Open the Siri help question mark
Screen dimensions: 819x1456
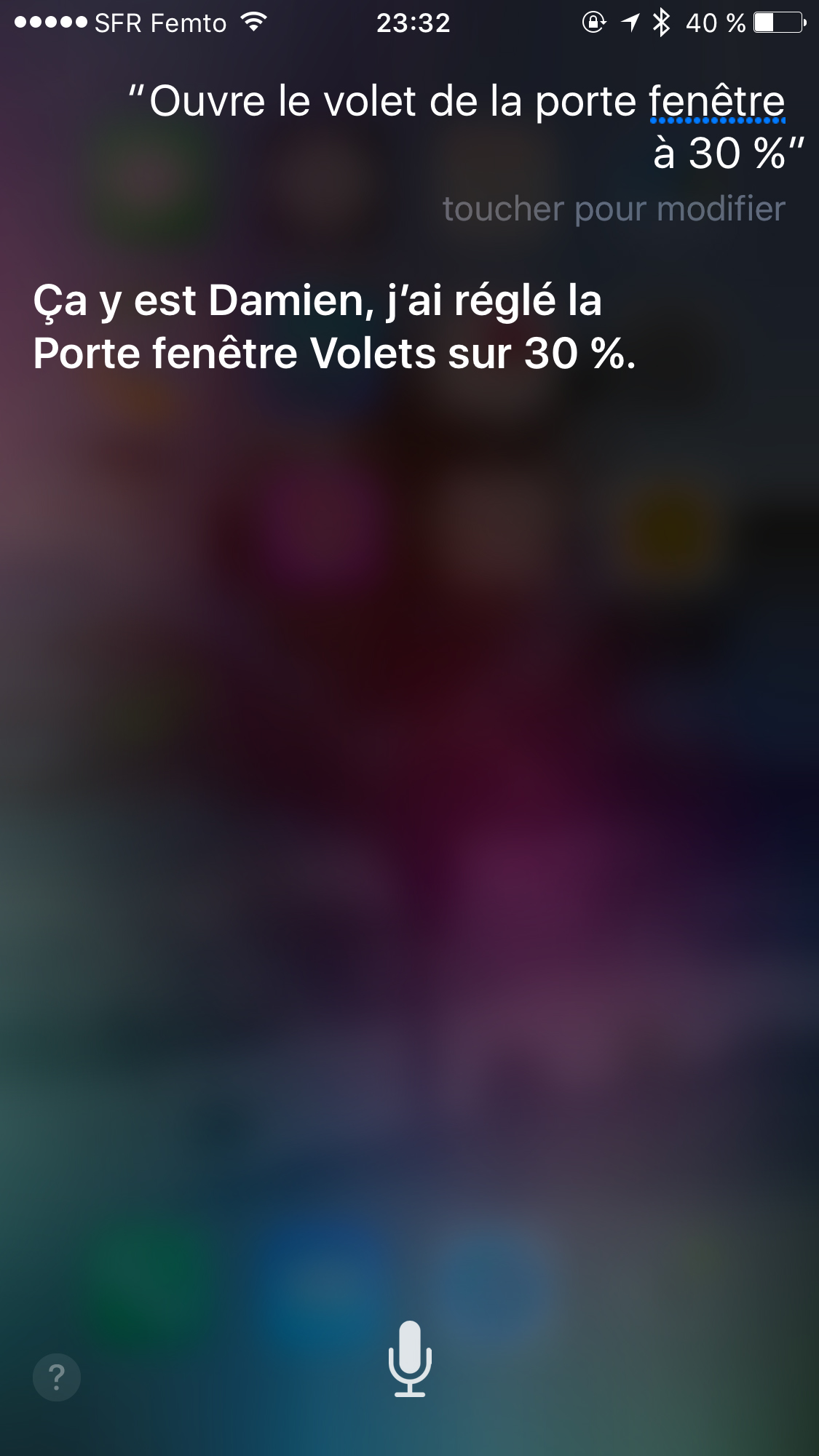click(x=57, y=1377)
